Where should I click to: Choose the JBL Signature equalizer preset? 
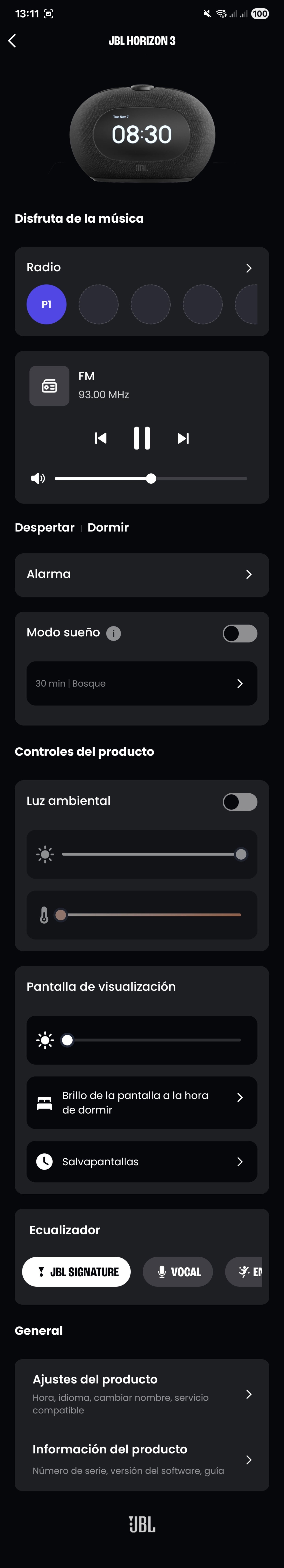(x=76, y=1271)
